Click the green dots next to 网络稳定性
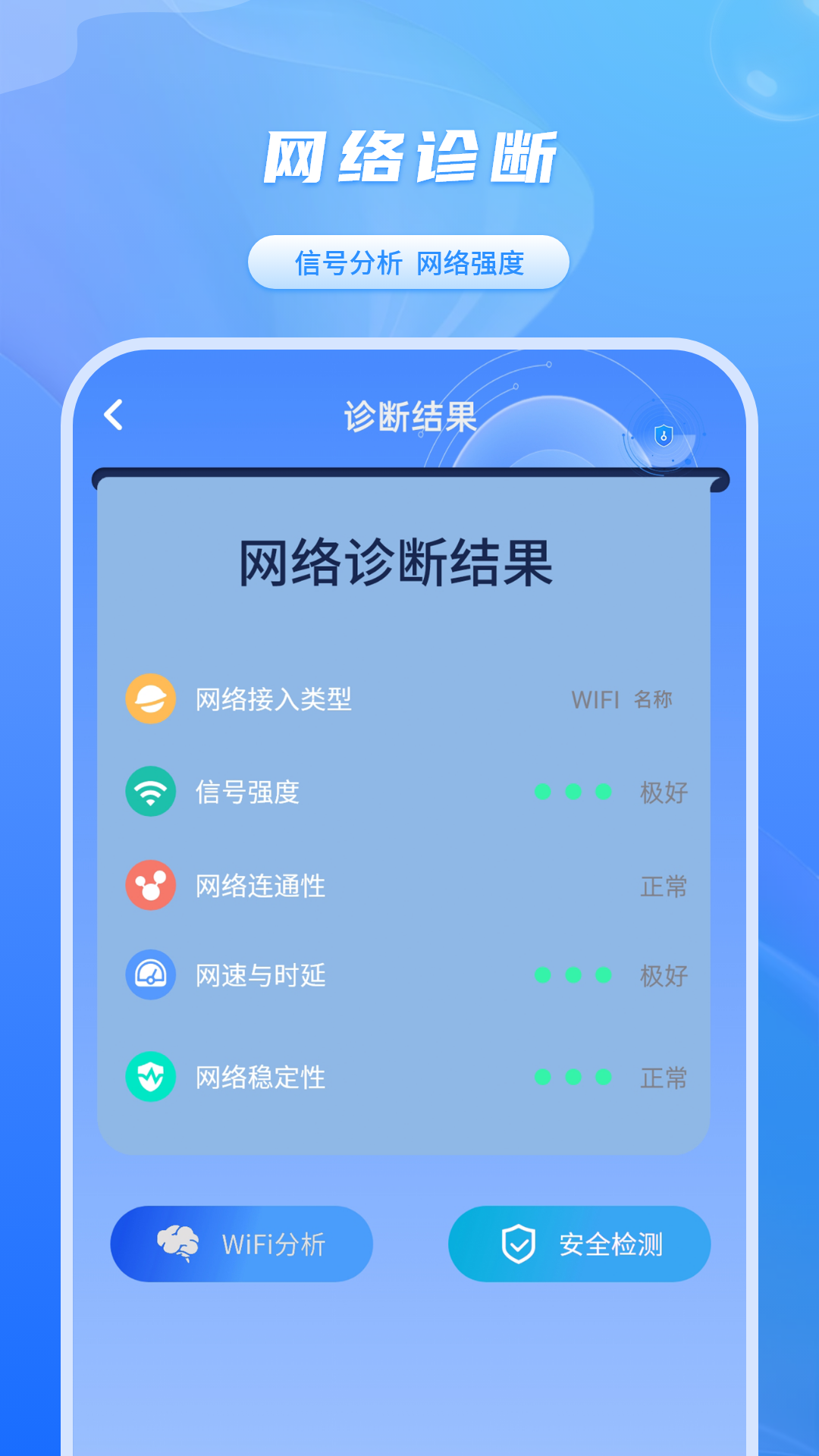 [x=574, y=1077]
